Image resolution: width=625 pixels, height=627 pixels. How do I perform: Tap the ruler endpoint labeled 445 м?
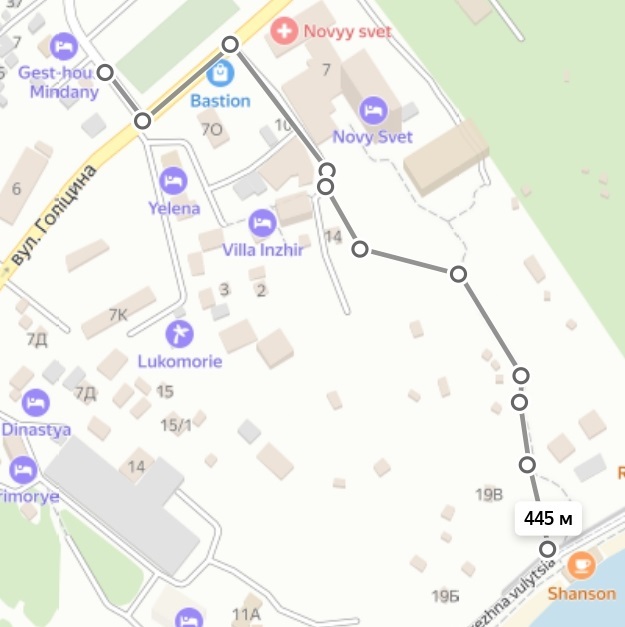547,549
